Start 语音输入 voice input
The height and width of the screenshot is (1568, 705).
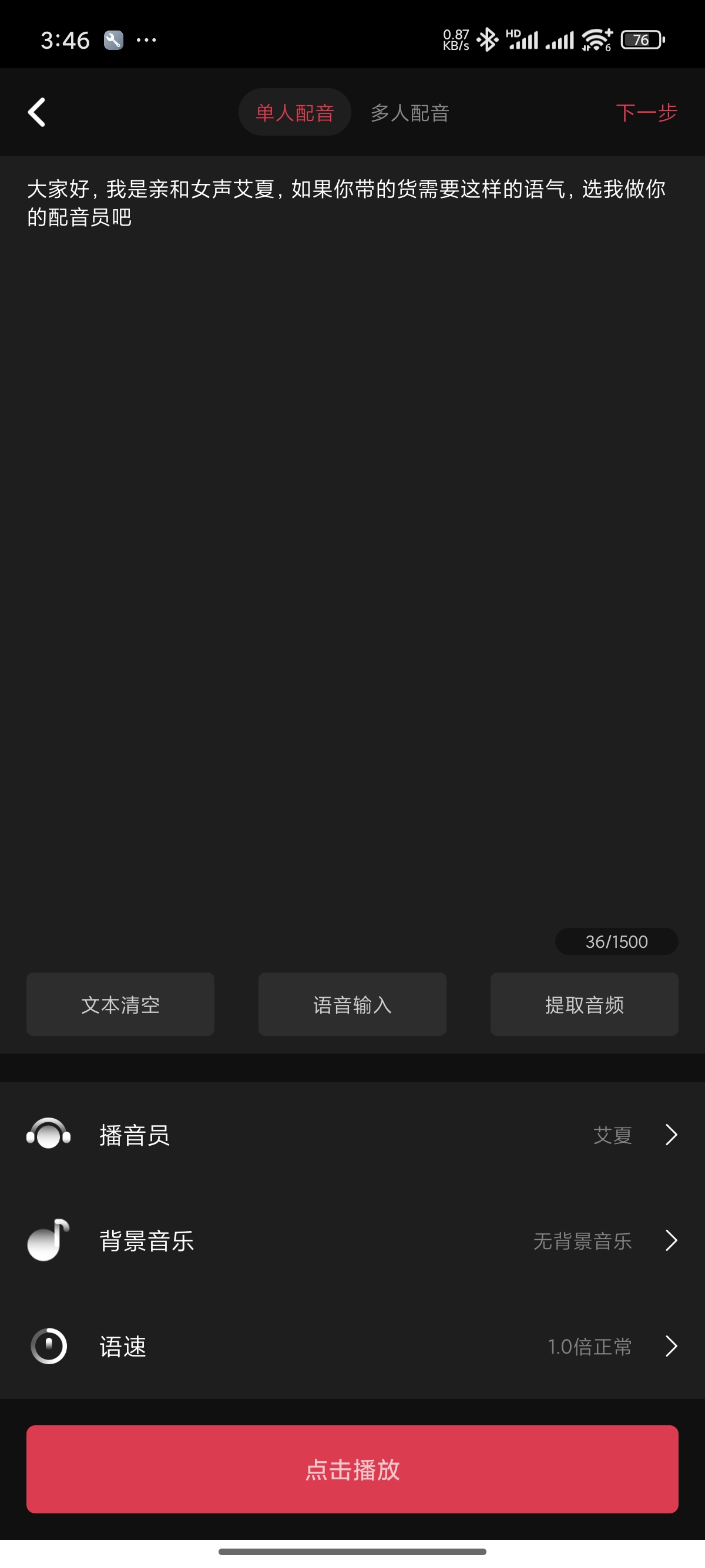point(352,1004)
